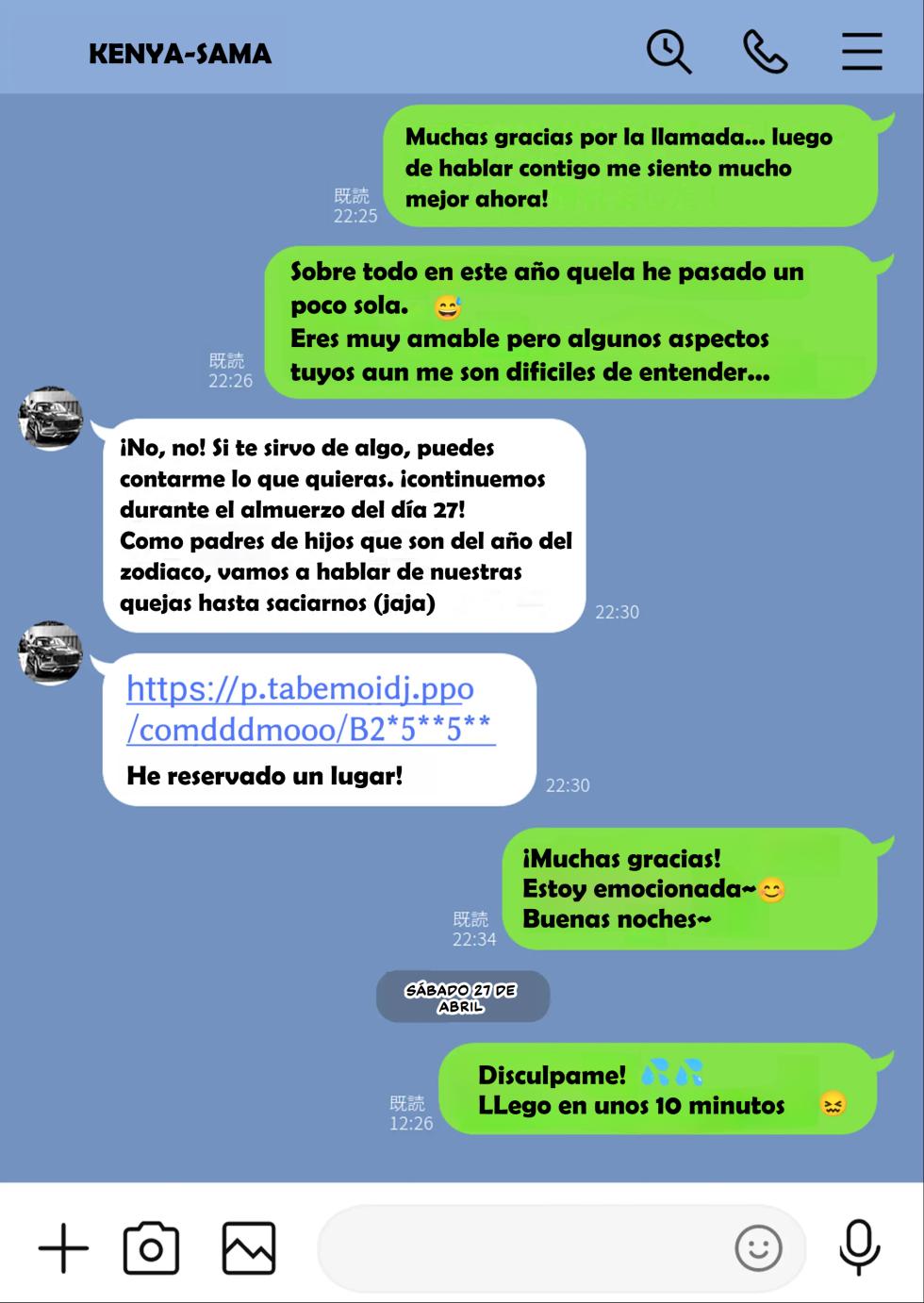Open the photo gallery icon

coord(248,1246)
